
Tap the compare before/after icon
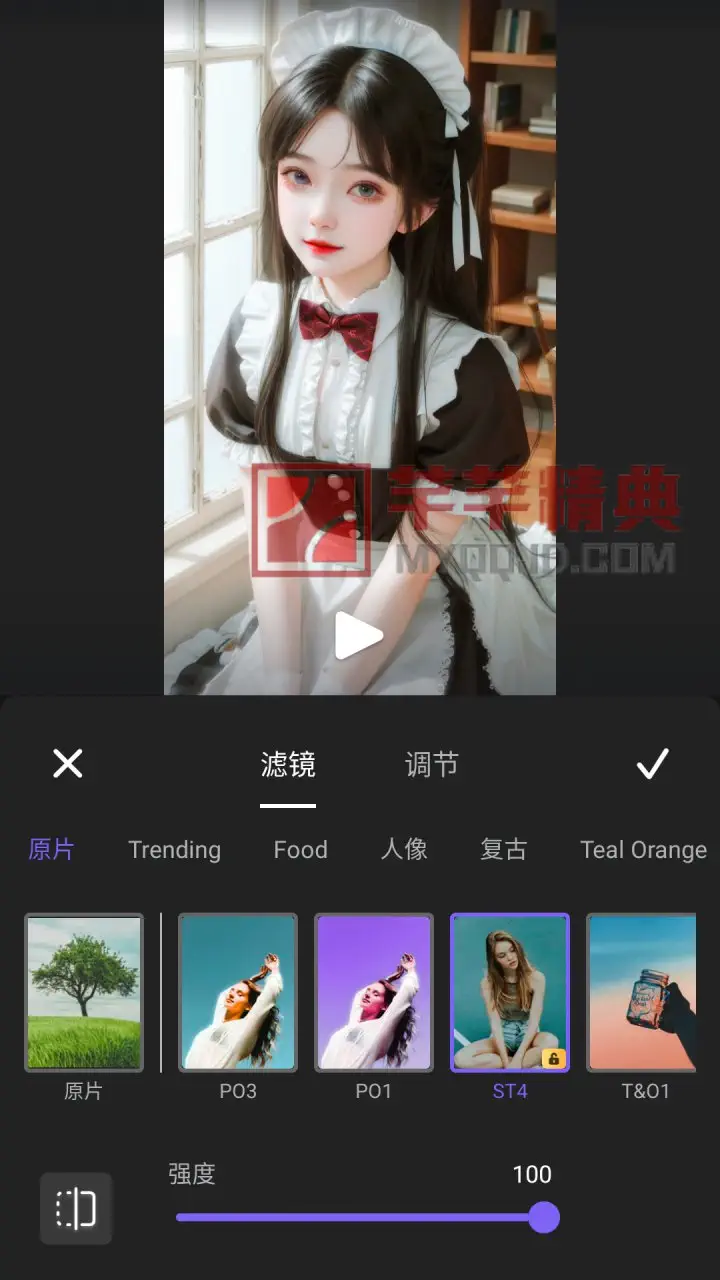pyautogui.click(x=76, y=1209)
